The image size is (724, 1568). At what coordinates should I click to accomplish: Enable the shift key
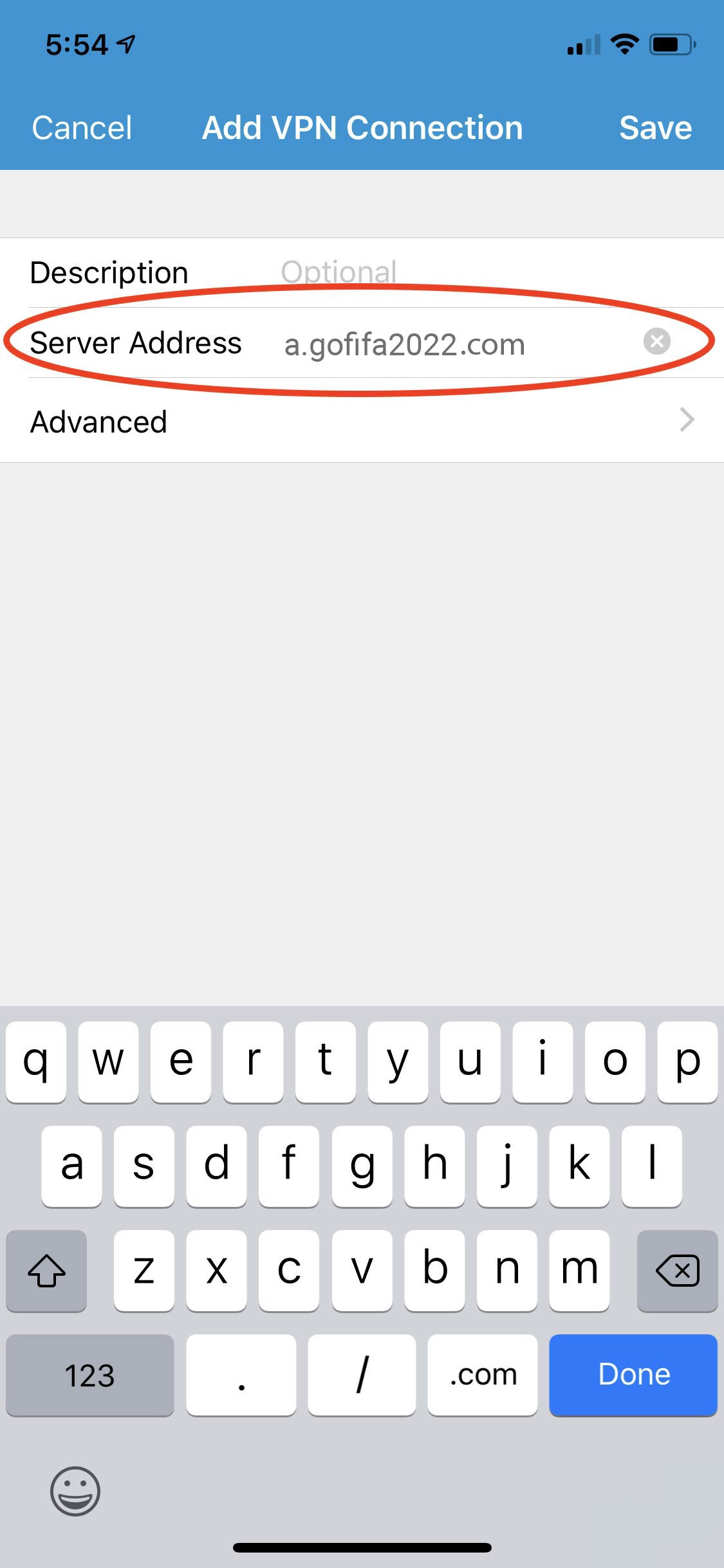[46, 1270]
